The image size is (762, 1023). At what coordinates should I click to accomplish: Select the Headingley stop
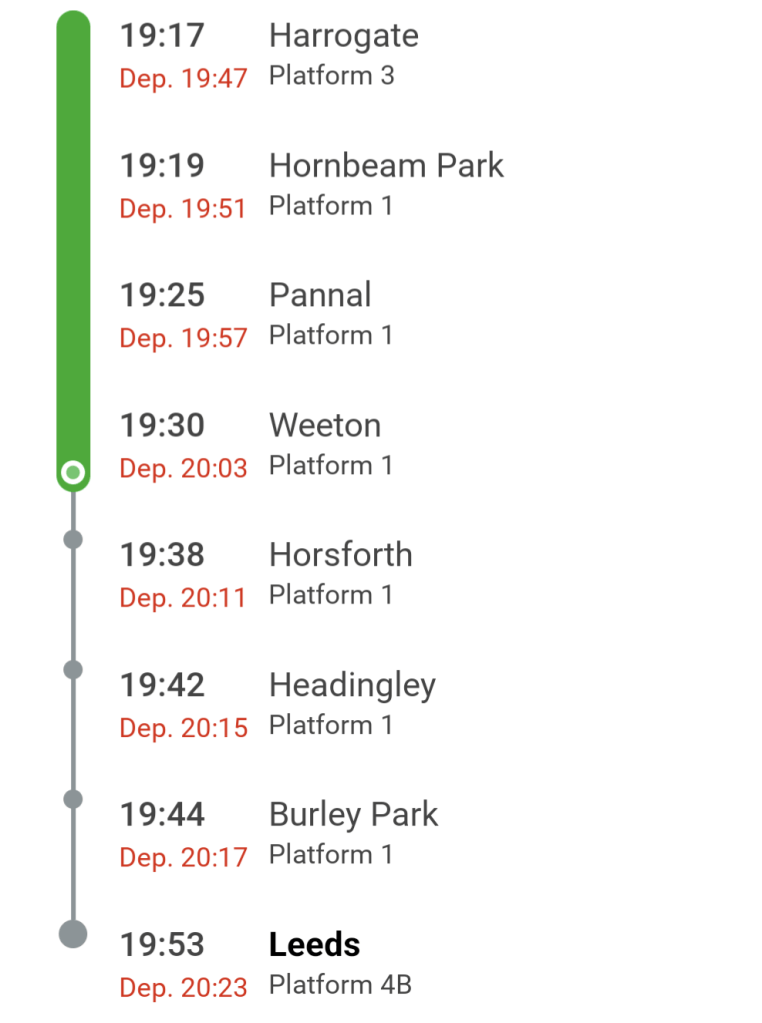pos(352,686)
